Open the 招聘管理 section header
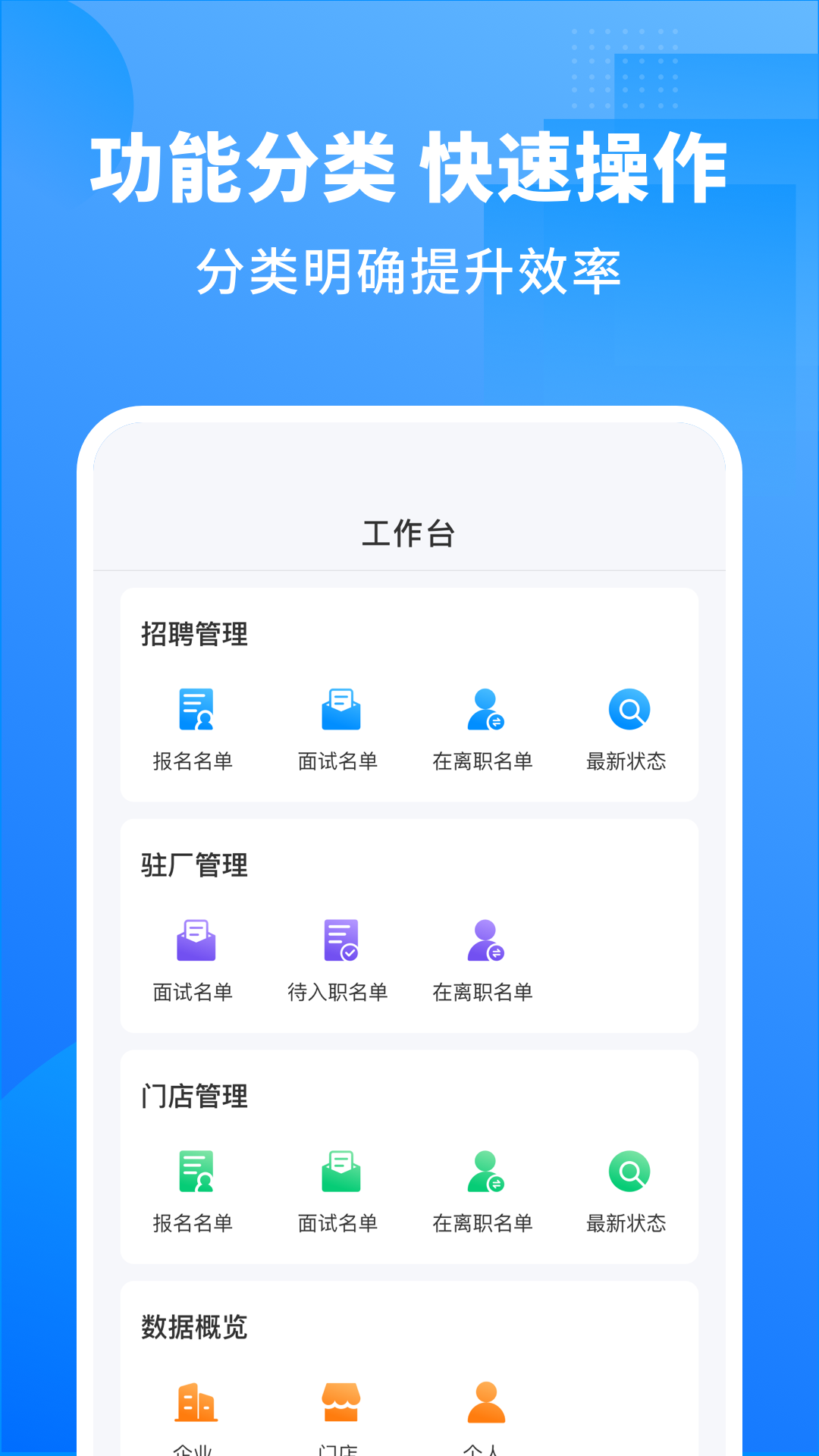Screen dimensions: 819x1456 pyautogui.click(x=194, y=635)
